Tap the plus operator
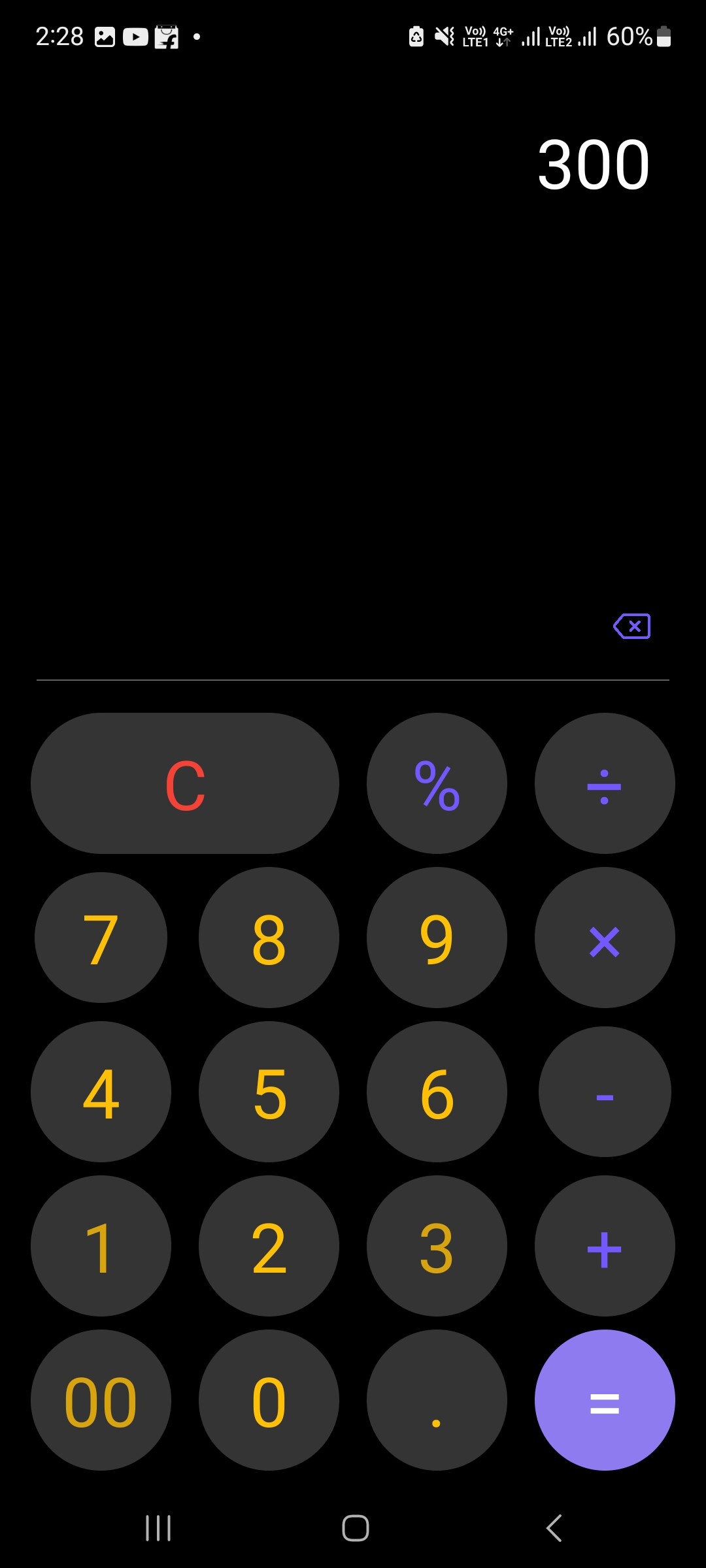 (x=605, y=1246)
